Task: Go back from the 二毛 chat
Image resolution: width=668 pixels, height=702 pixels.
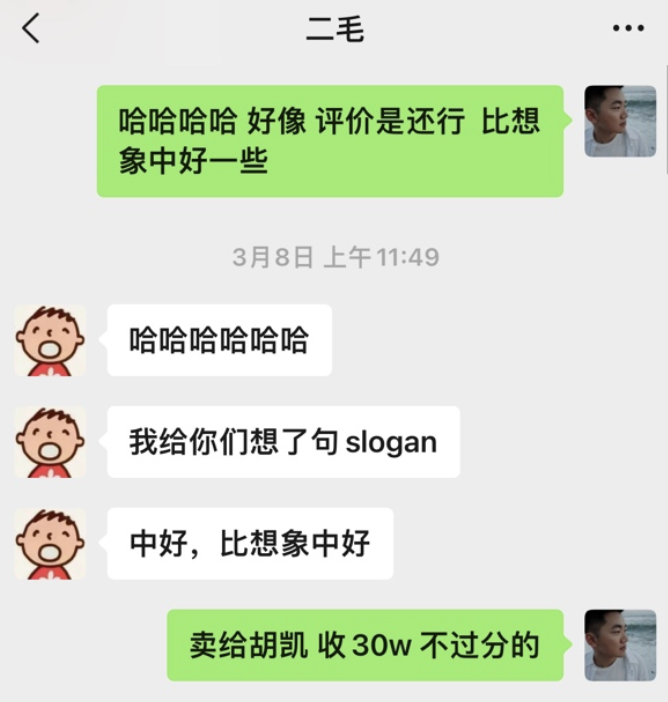Action: [31, 29]
